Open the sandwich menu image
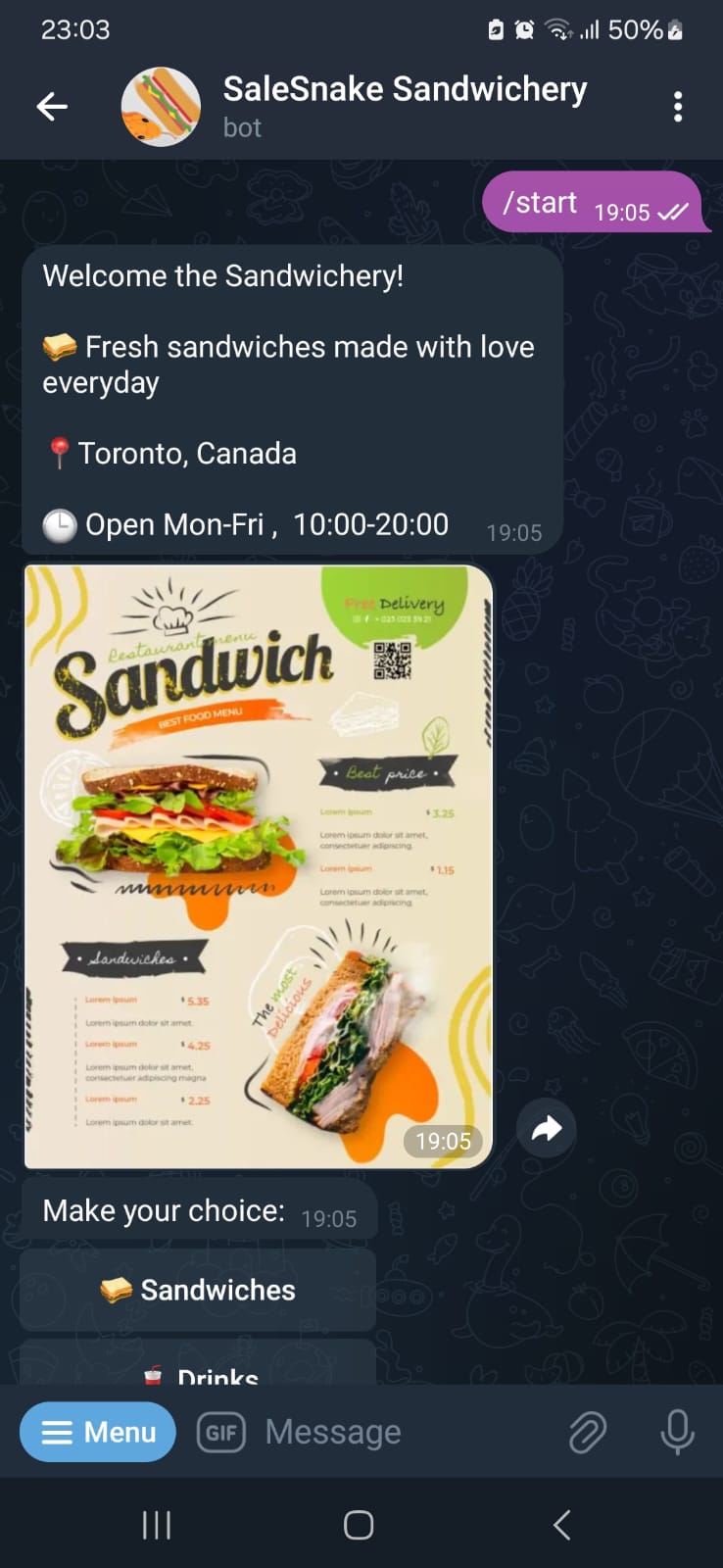The image size is (723, 1568). (259, 866)
